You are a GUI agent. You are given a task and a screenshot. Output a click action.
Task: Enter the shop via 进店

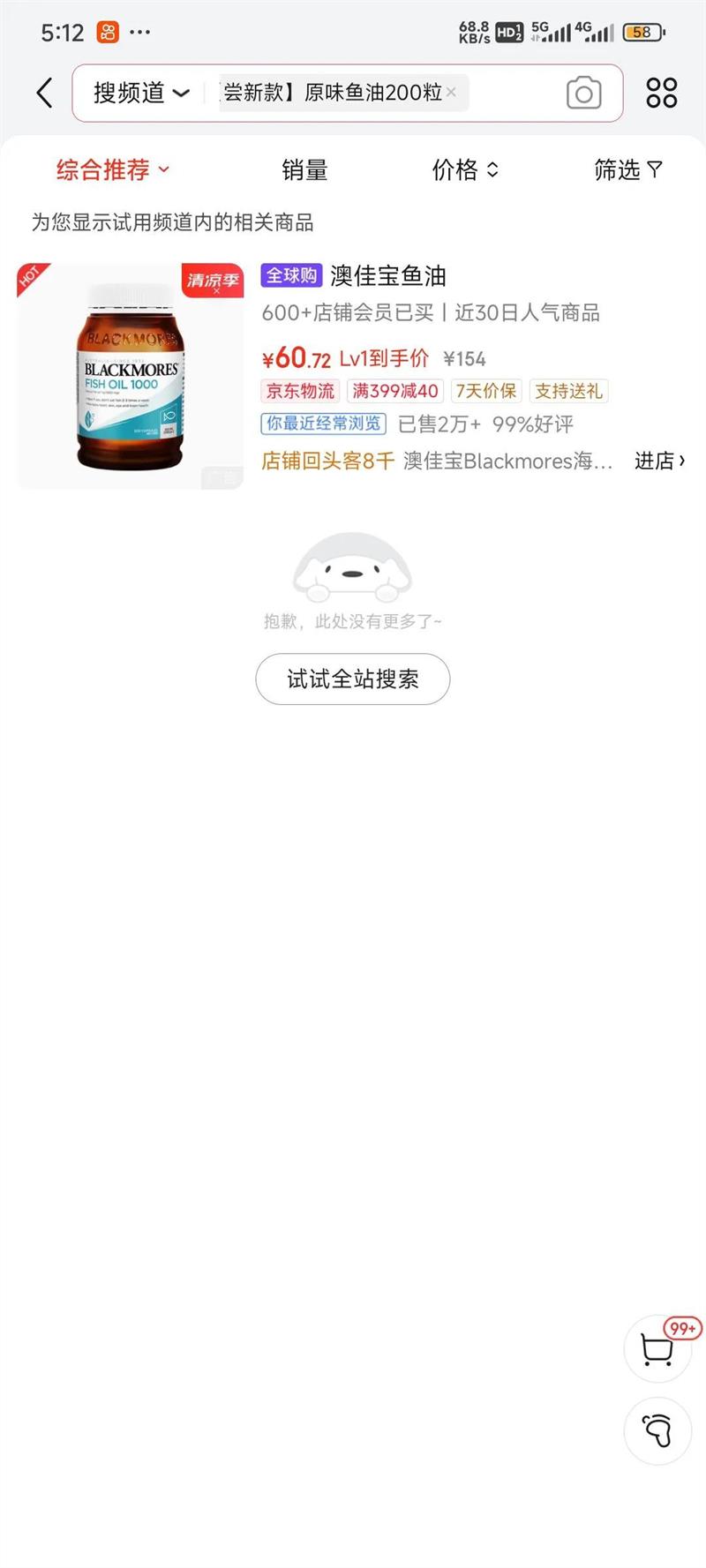659,461
